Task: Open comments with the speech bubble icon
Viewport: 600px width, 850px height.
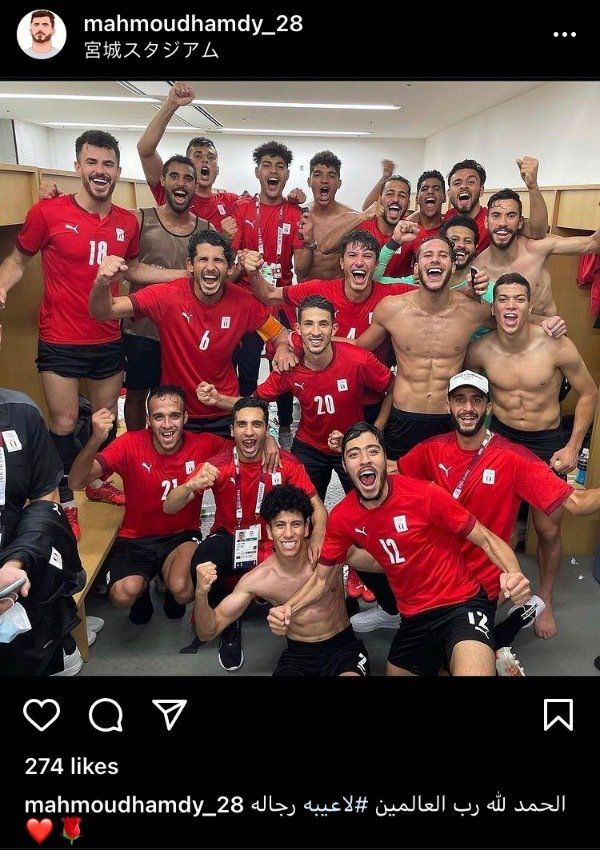Action: click(105, 714)
